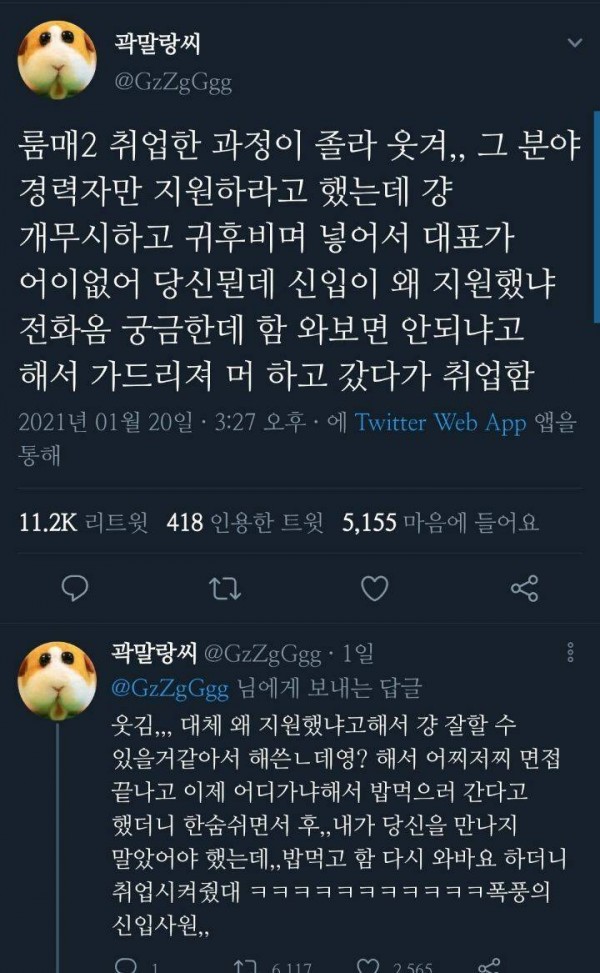The image size is (600, 973).
Task: Open overflow menu on the reply tweet
Action: [570, 652]
